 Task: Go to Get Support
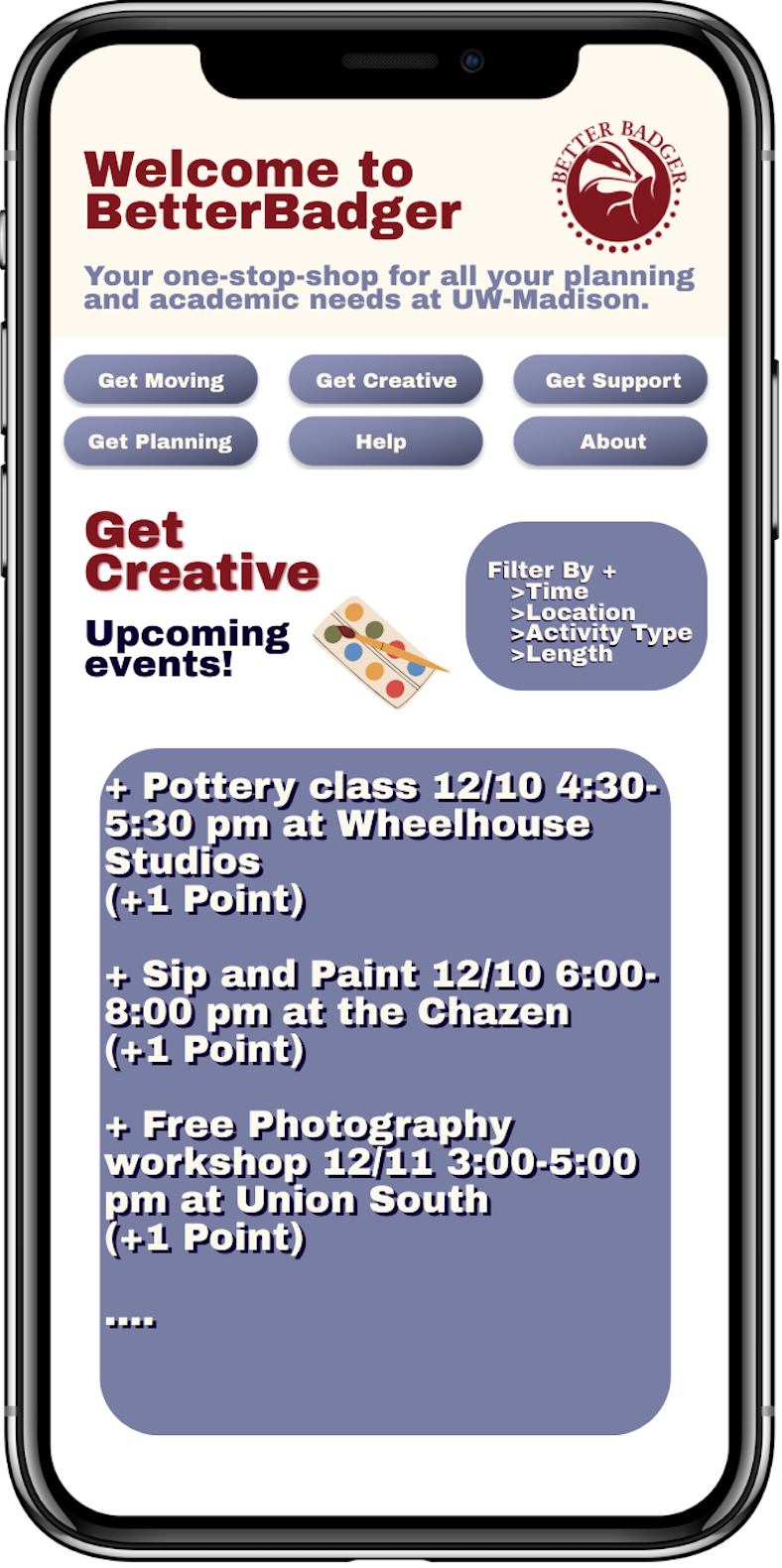coord(611,380)
